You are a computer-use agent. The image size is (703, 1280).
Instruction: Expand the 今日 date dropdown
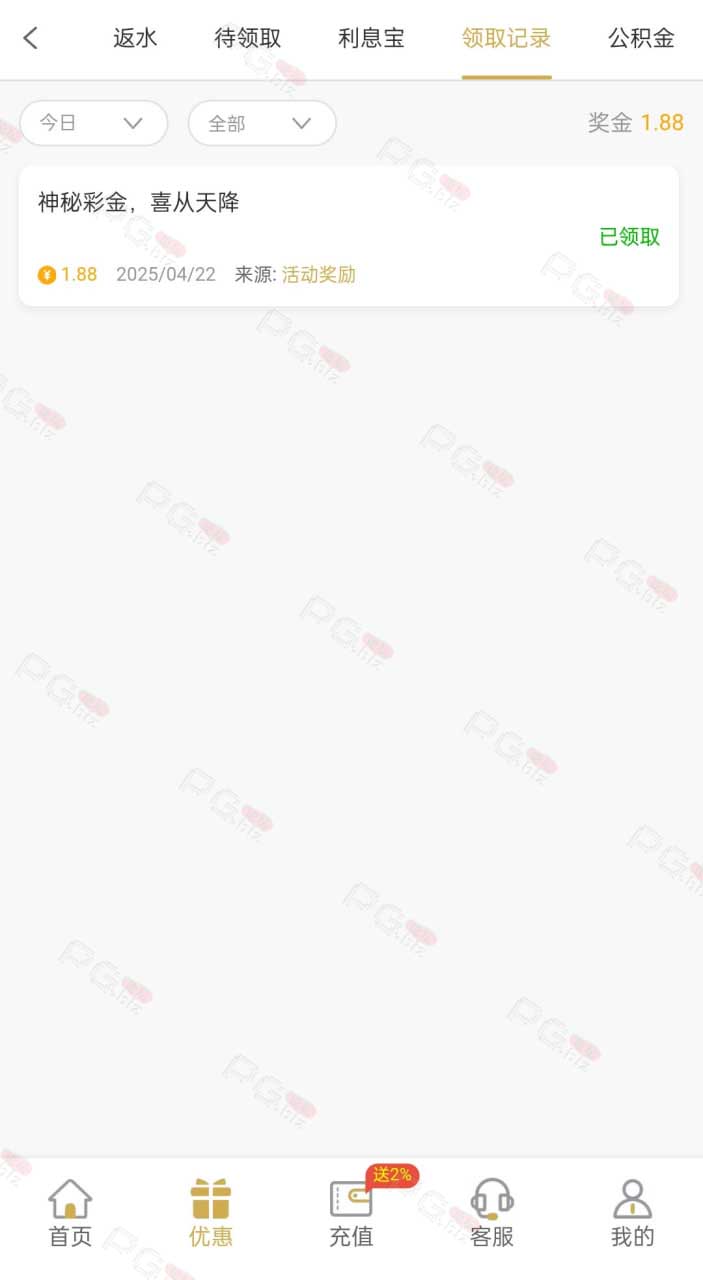(94, 123)
